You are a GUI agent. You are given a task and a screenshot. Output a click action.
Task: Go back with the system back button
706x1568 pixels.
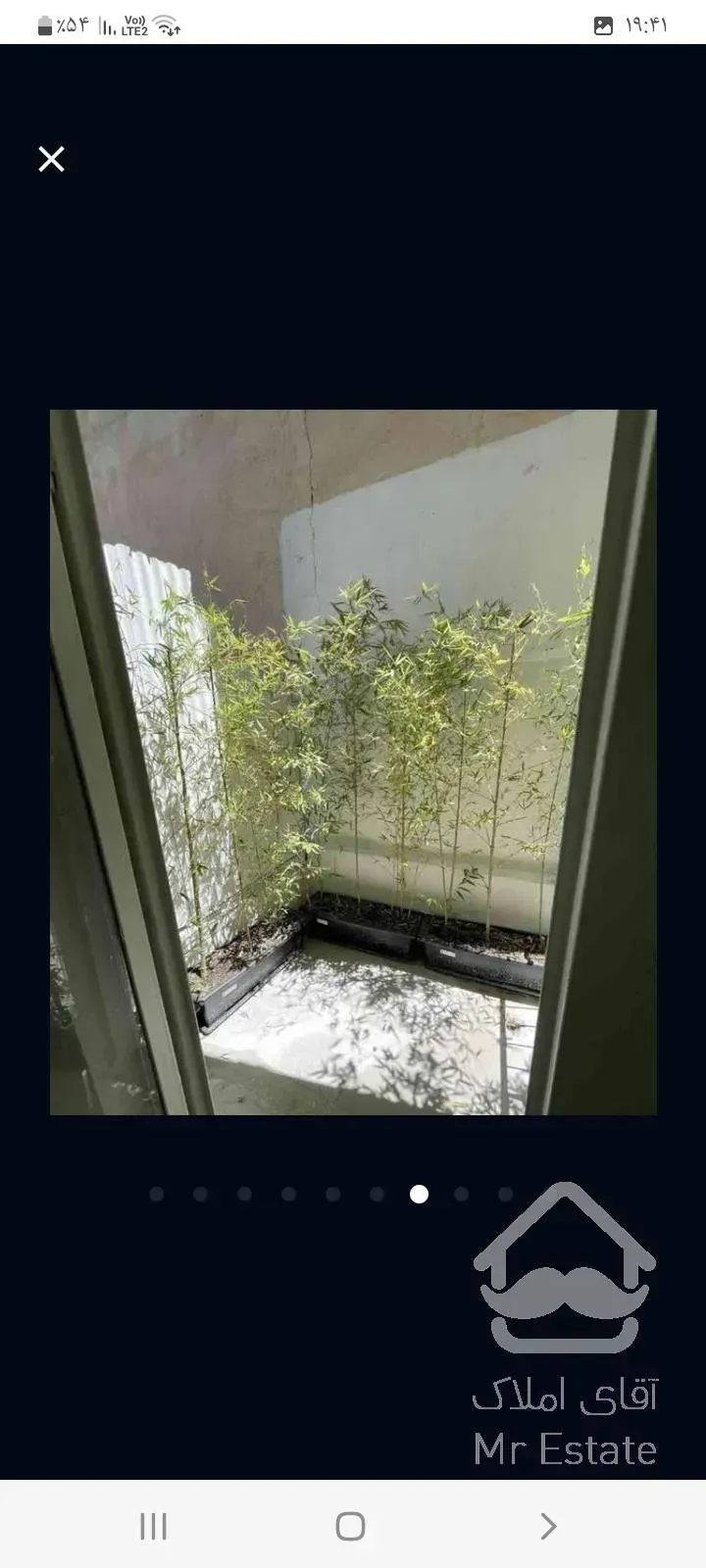[x=548, y=1526]
